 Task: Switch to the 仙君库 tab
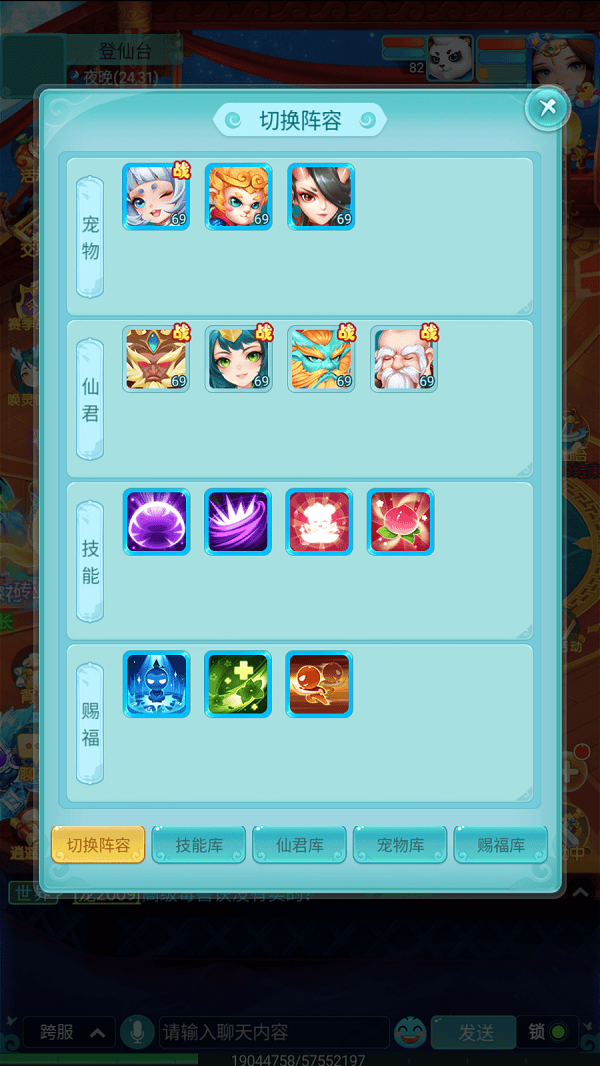coord(300,845)
